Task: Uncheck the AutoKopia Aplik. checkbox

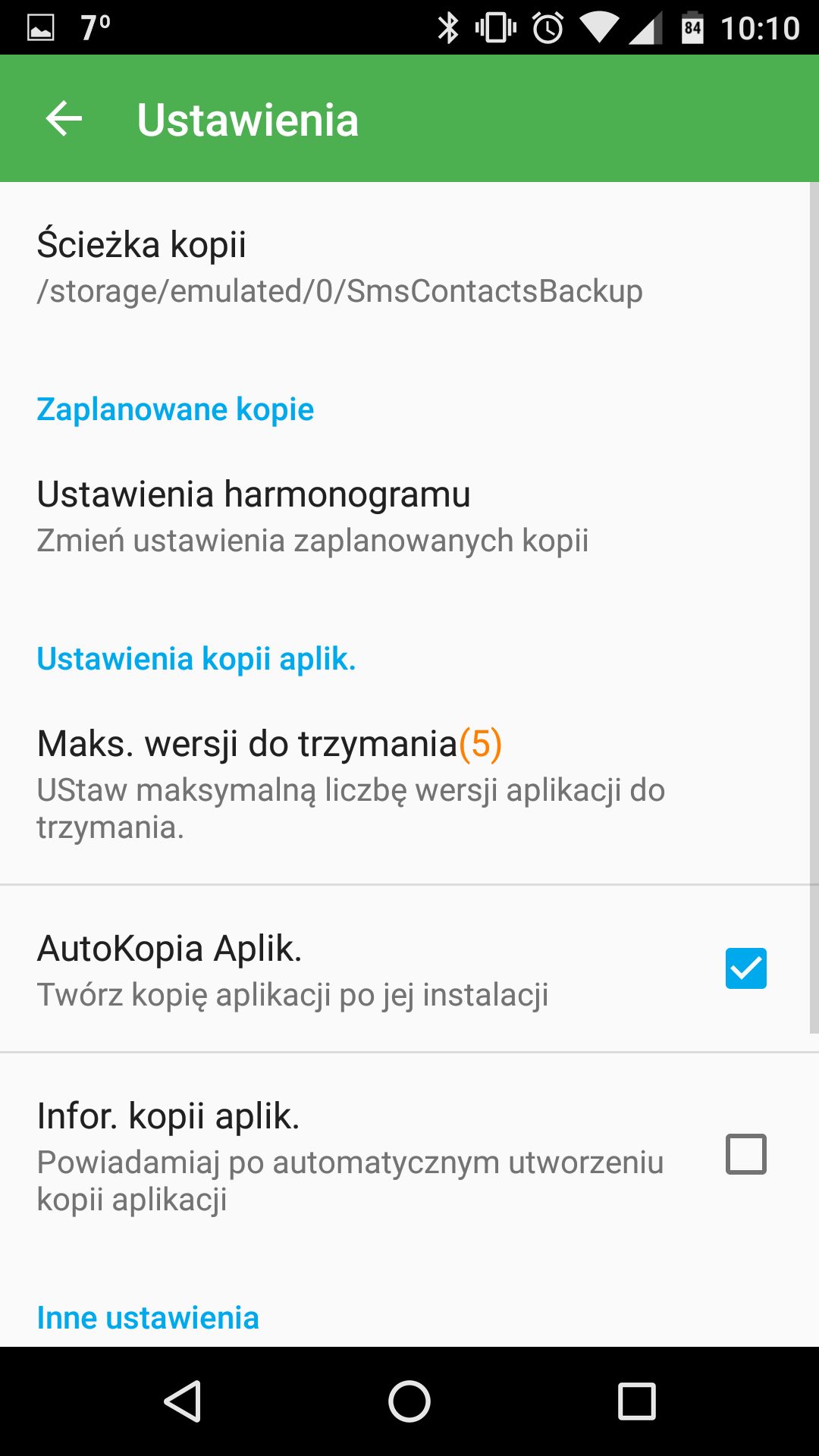Action: tap(745, 968)
